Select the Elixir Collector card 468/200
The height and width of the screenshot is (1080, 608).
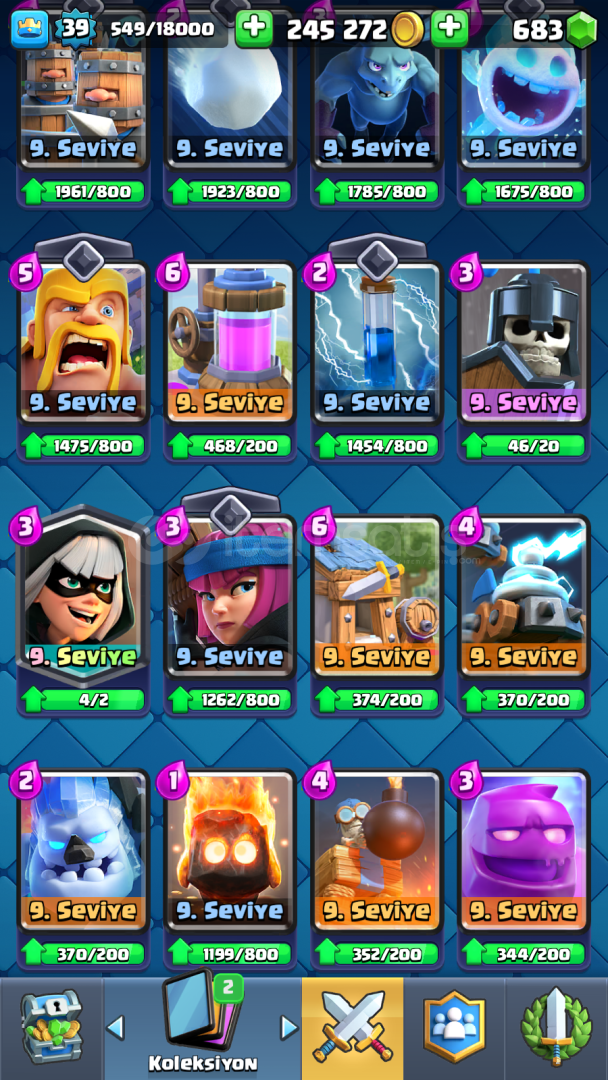click(x=230, y=343)
